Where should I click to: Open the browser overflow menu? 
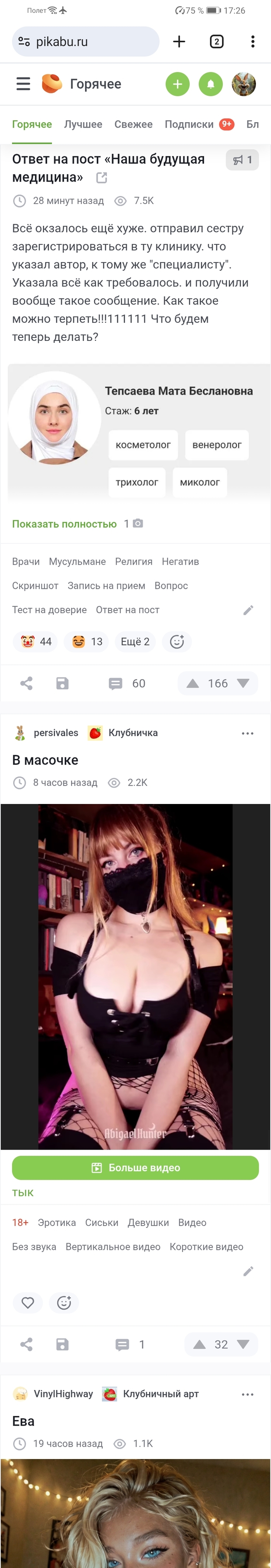[x=253, y=41]
